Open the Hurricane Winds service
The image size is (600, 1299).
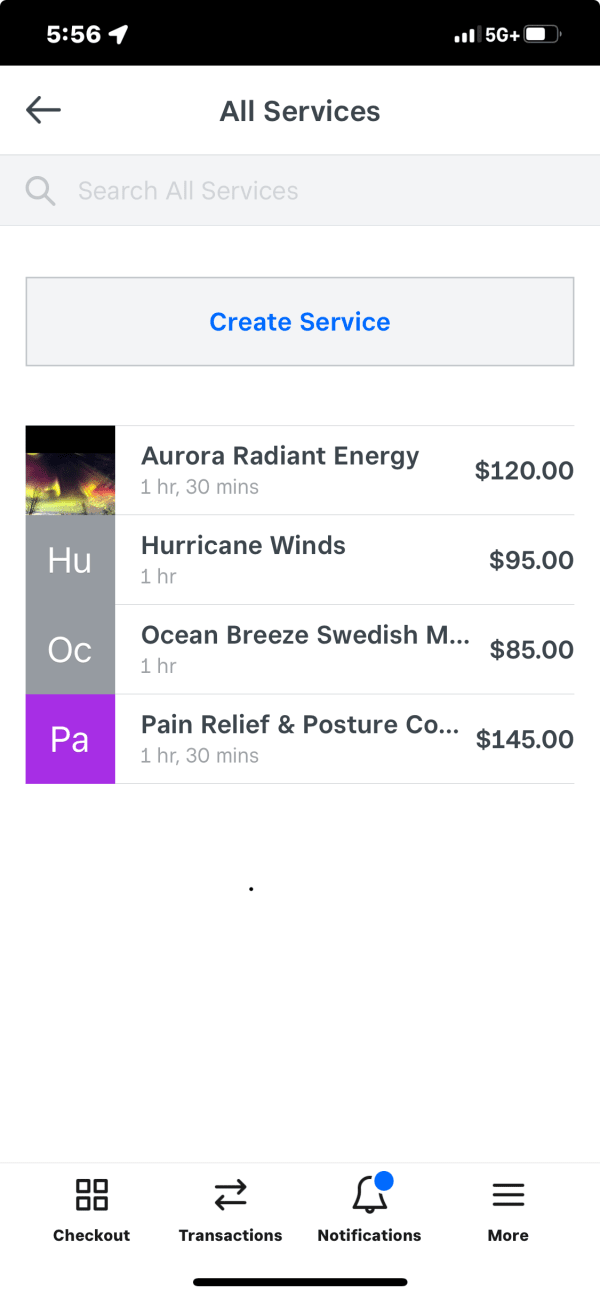(300, 560)
